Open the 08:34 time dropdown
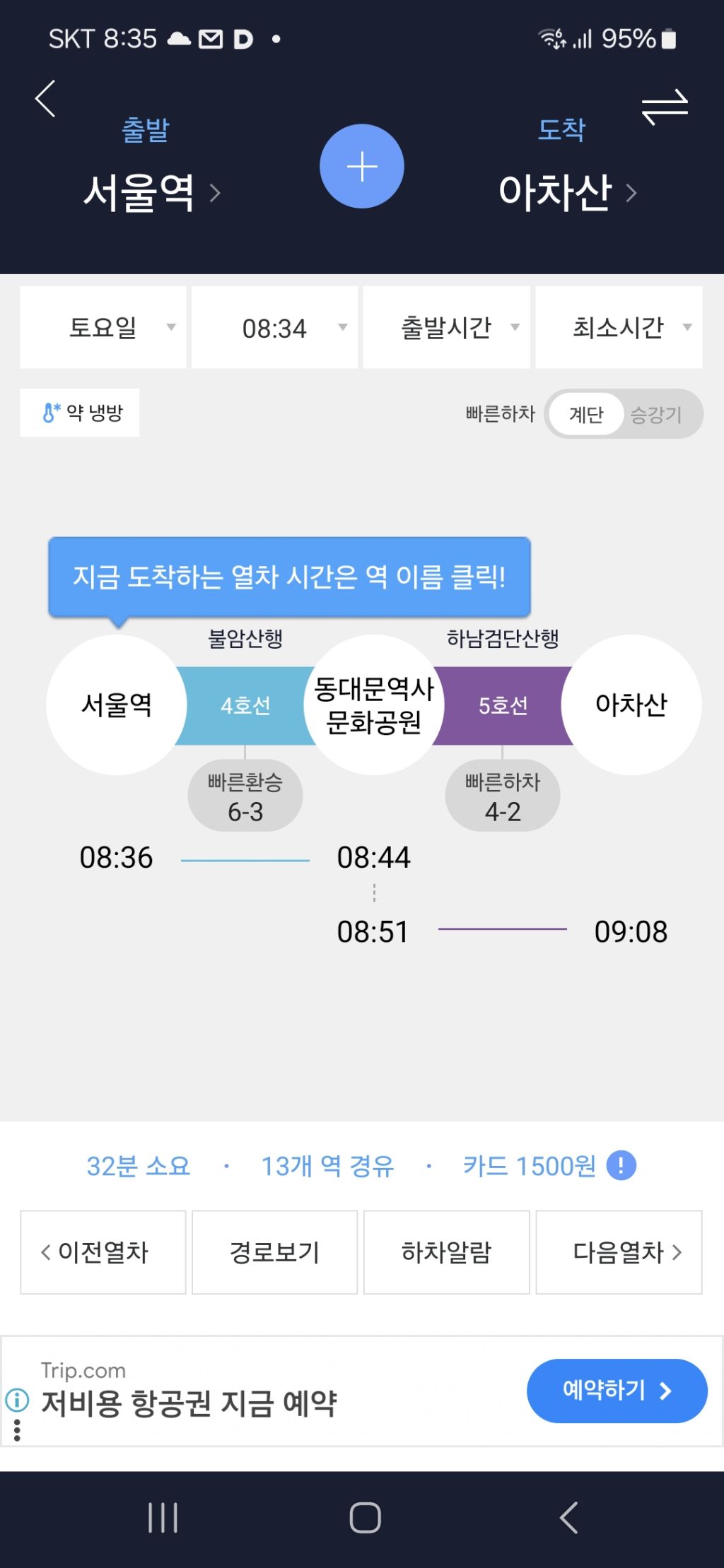This screenshot has height=1568, width=724. click(275, 327)
